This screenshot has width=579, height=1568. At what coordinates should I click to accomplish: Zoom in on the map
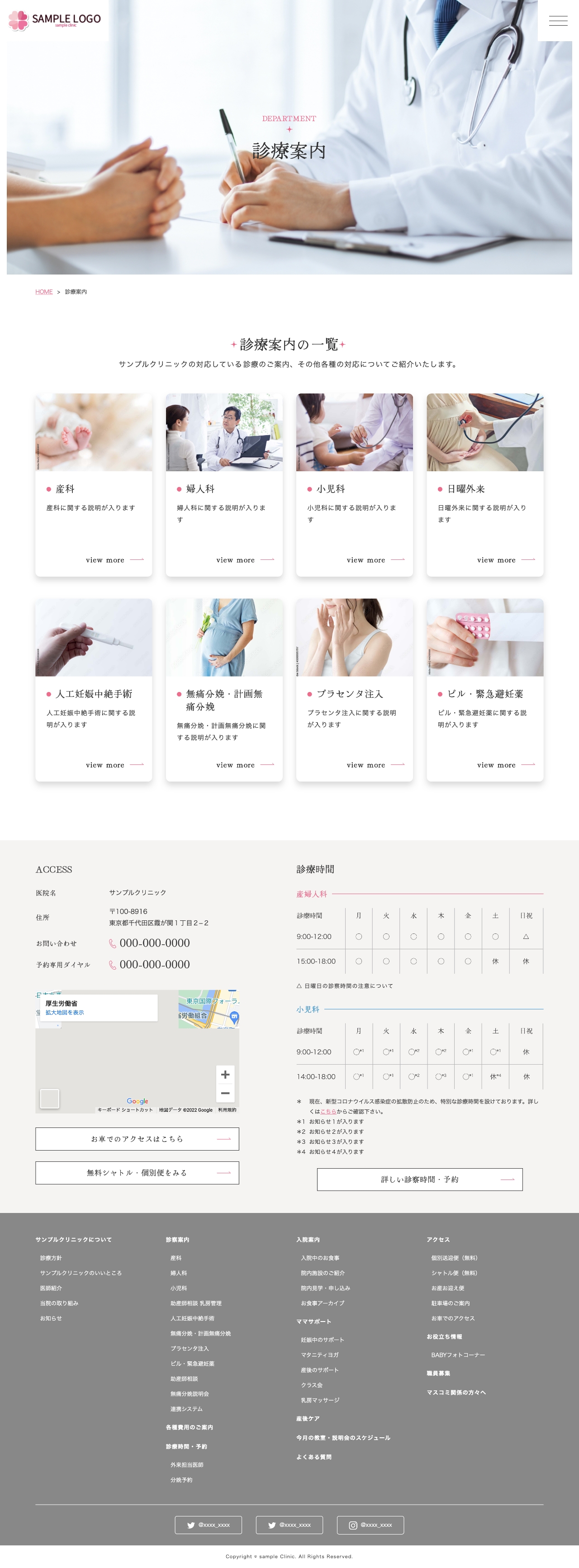225,1074
